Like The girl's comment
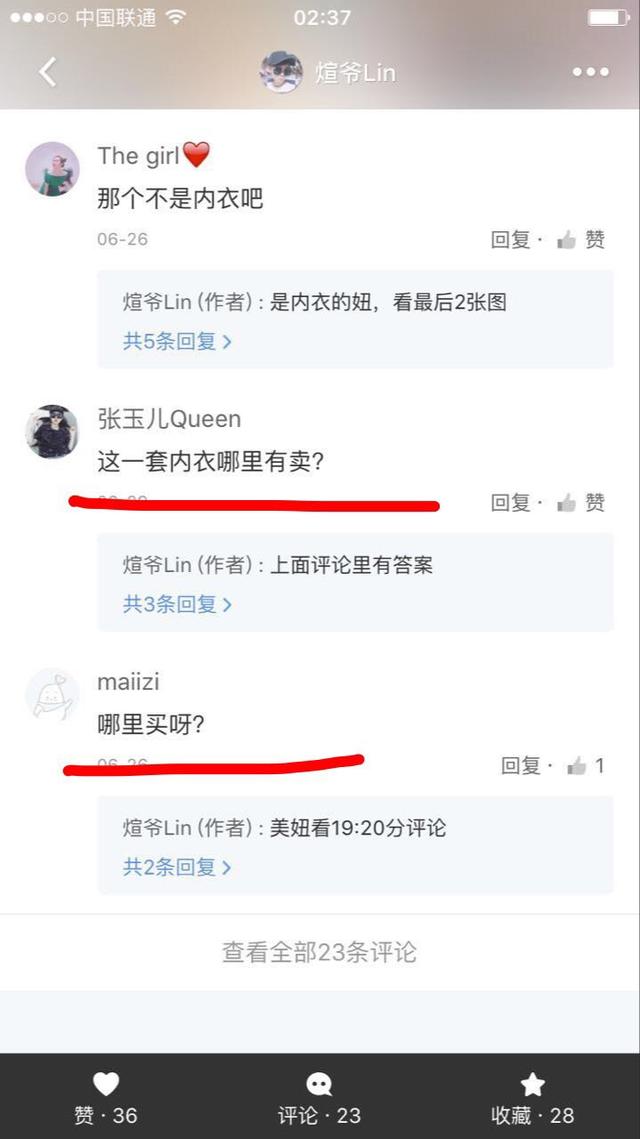The height and width of the screenshot is (1139, 640). click(582, 240)
